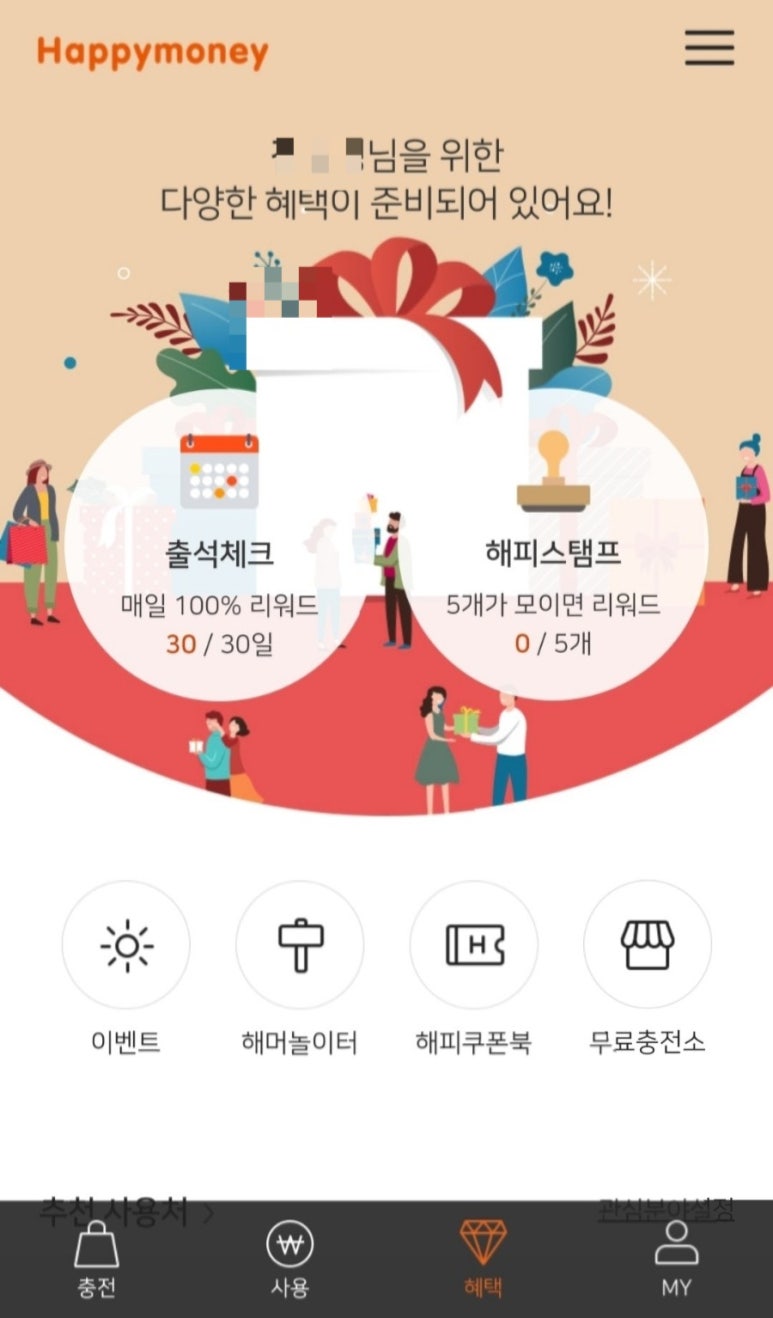773x1318 pixels.
Task: Switch to the 사용 tab
Action: [290, 1259]
